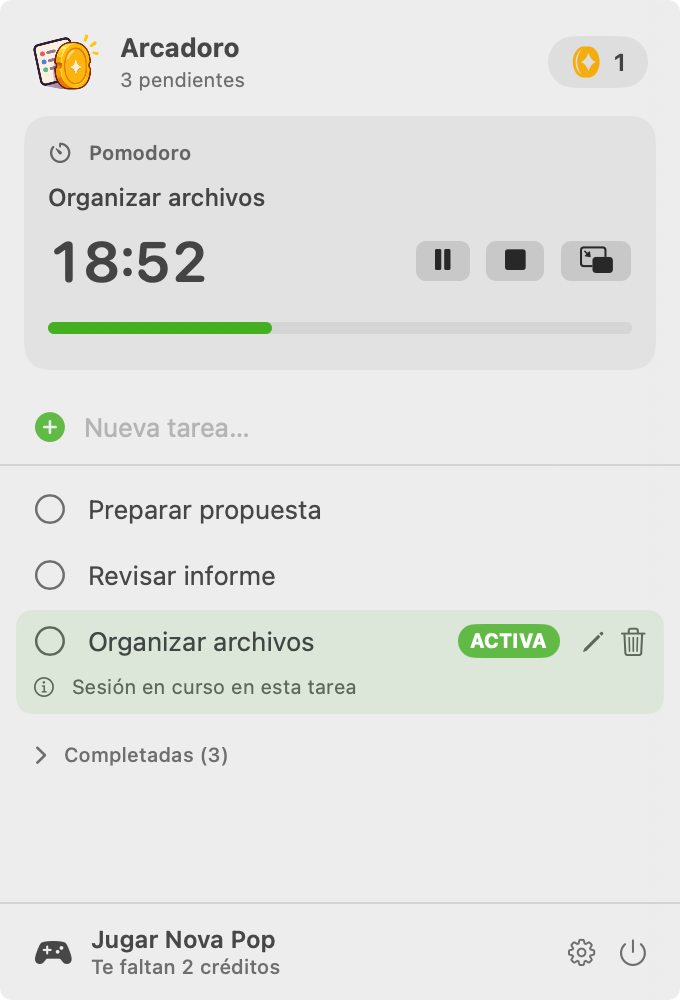The height and width of the screenshot is (1000, 680).
Task: Delete the Organizar archivos task
Action: (633, 642)
